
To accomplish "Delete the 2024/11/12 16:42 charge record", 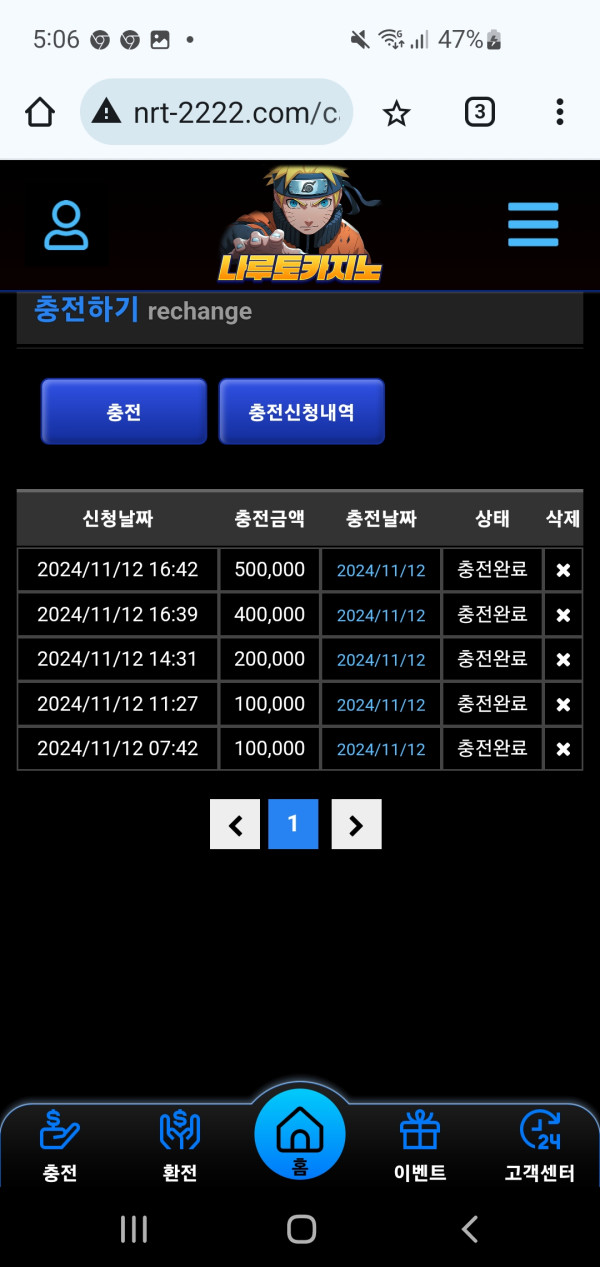I will pyautogui.click(x=563, y=570).
